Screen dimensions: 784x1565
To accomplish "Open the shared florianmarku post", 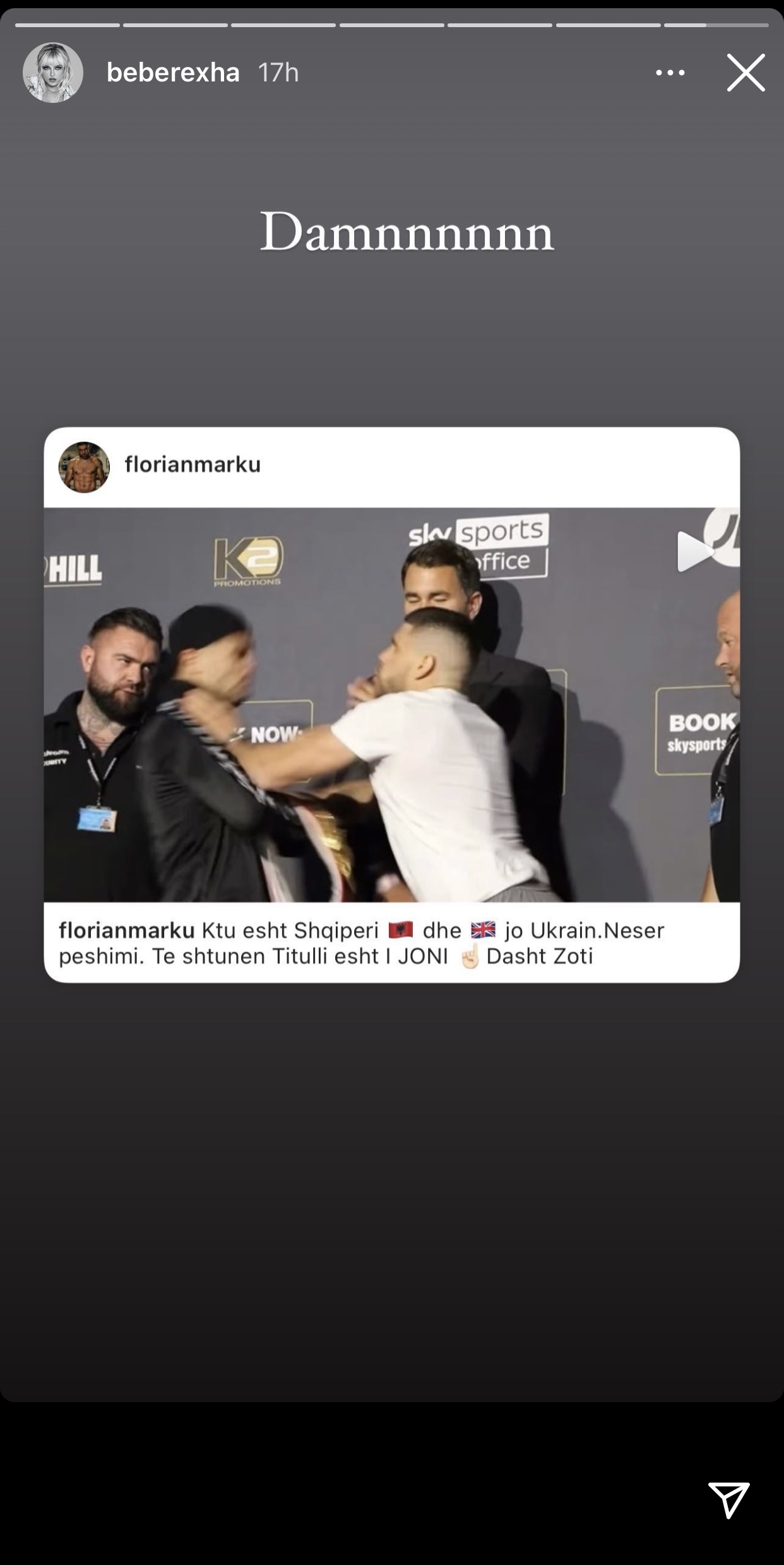I will tap(391, 704).
